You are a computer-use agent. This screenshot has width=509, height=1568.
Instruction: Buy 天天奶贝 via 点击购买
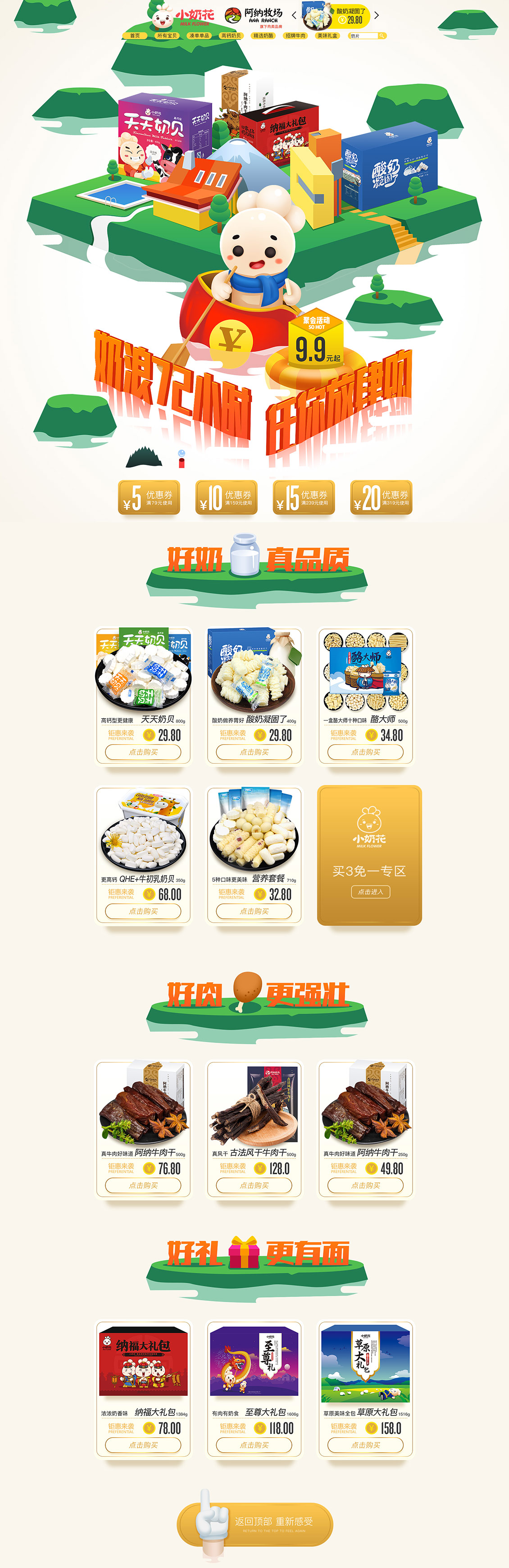point(143,752)
